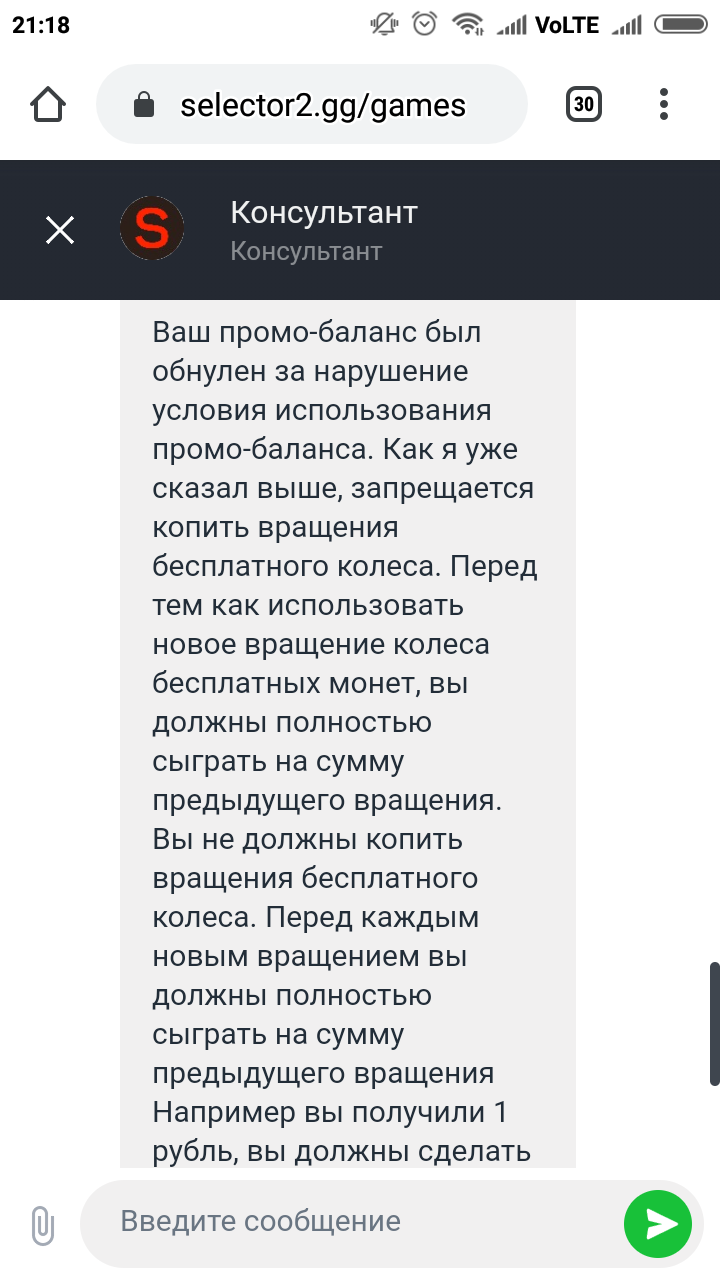The height and width of the screenshot is (1280, 720).
Task: Attach a file with the paperclip icon
Action: tap(42, 1224)
